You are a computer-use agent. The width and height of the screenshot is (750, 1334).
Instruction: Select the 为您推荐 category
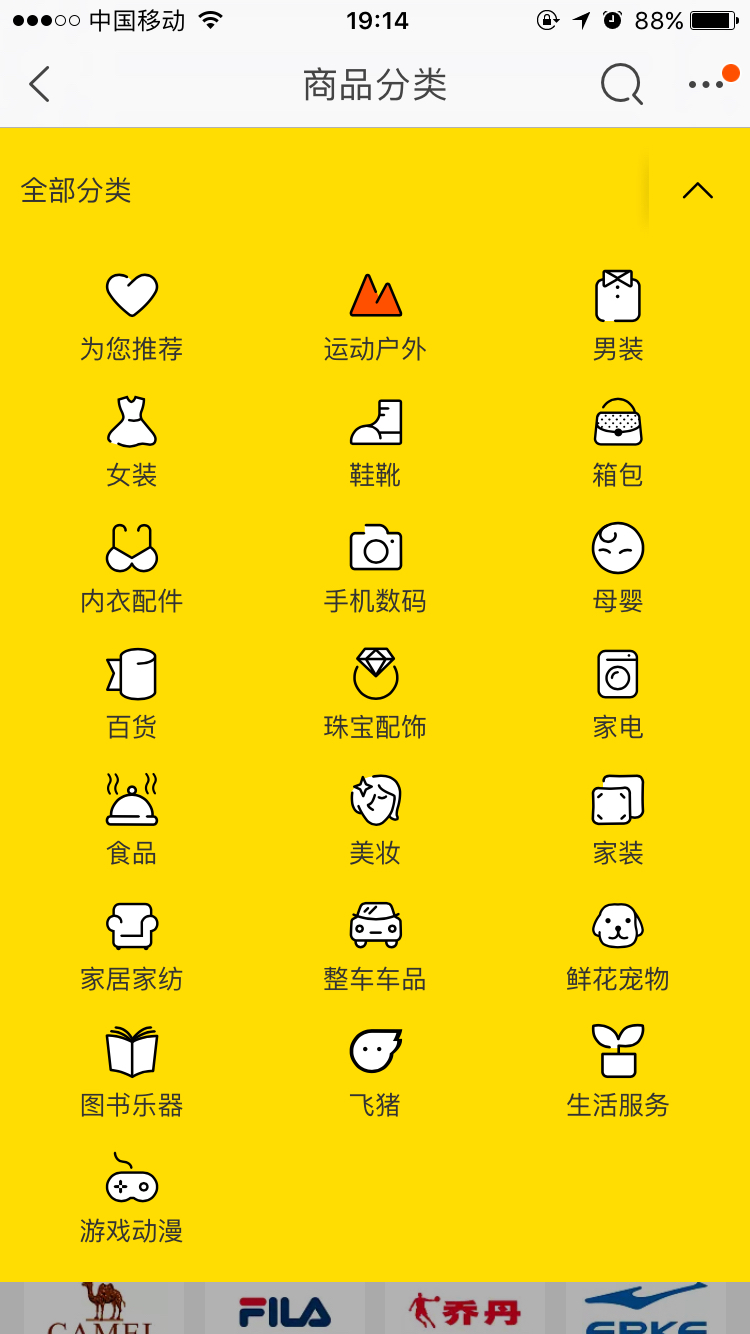coord(132,317)
